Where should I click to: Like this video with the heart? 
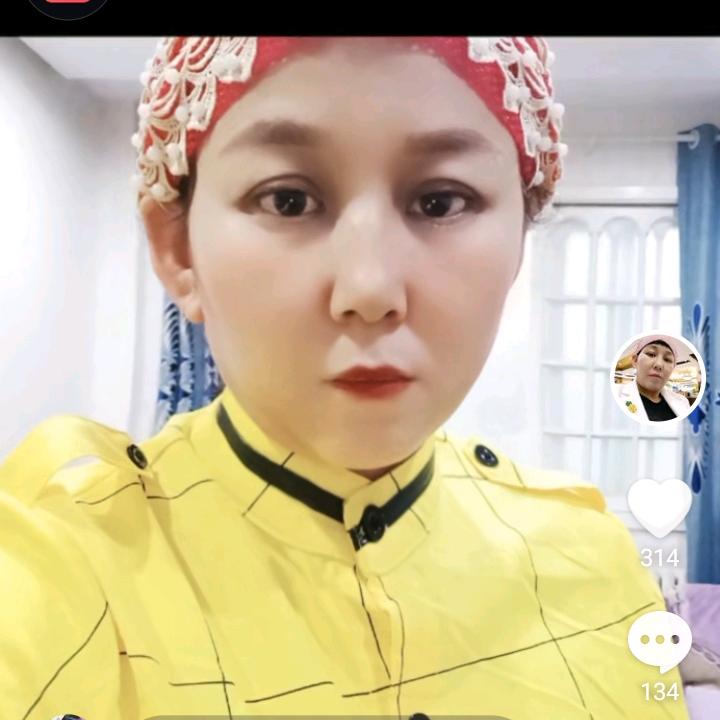(x=659, y=506)
